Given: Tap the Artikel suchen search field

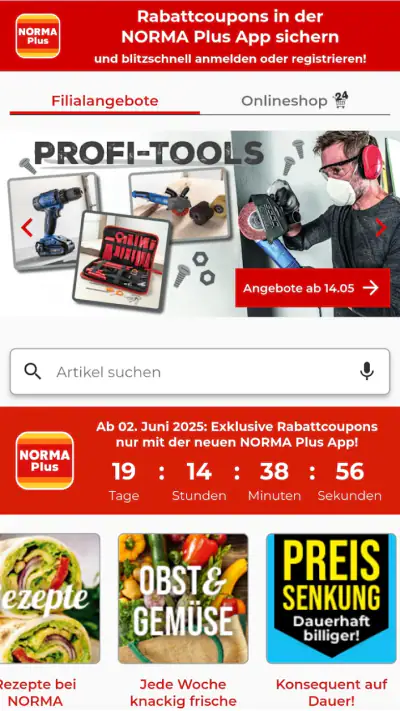Looking at the screenshot, I should [200, 372].
